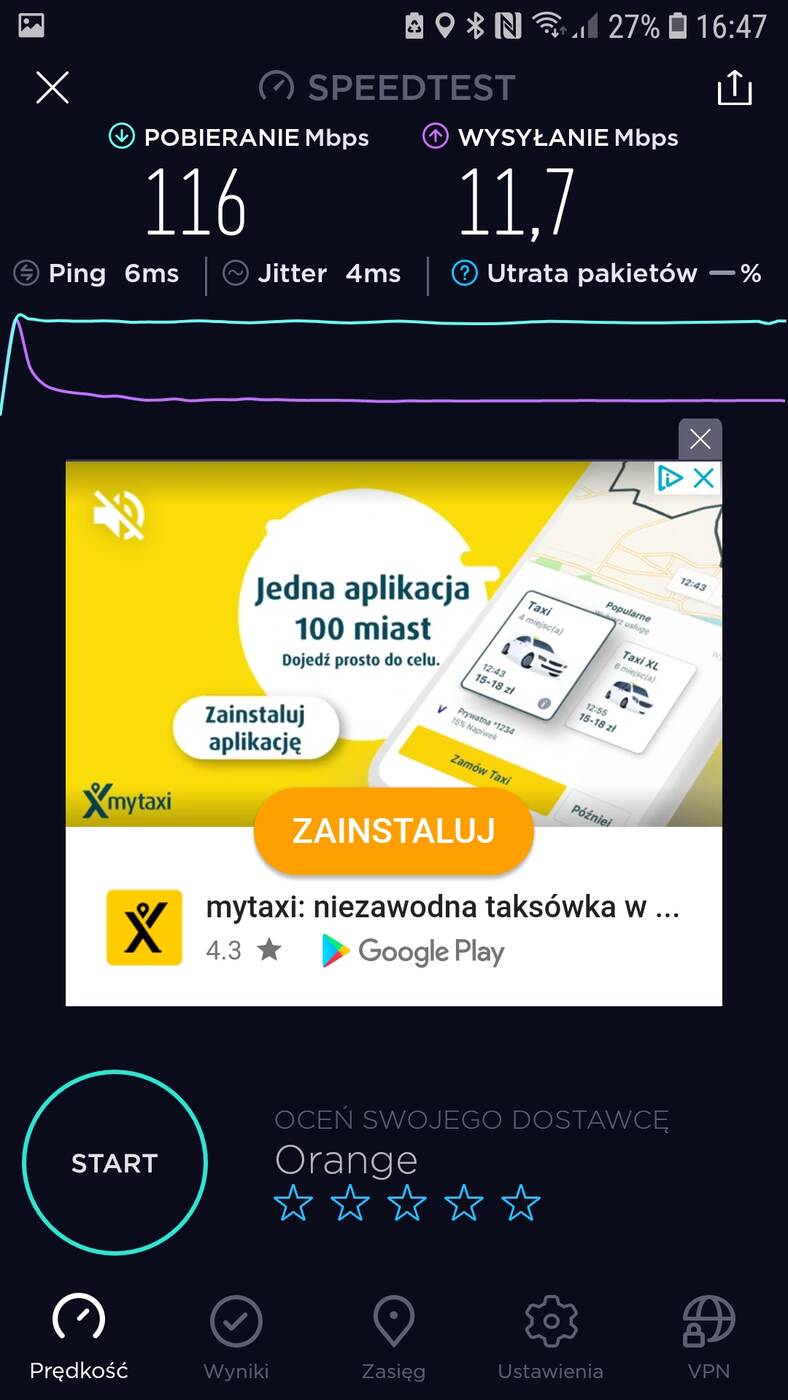The height and width of the screenshot is (1400, 788).
Task: Rate Orange with five stars
Action: click(x=521, y=1204)
